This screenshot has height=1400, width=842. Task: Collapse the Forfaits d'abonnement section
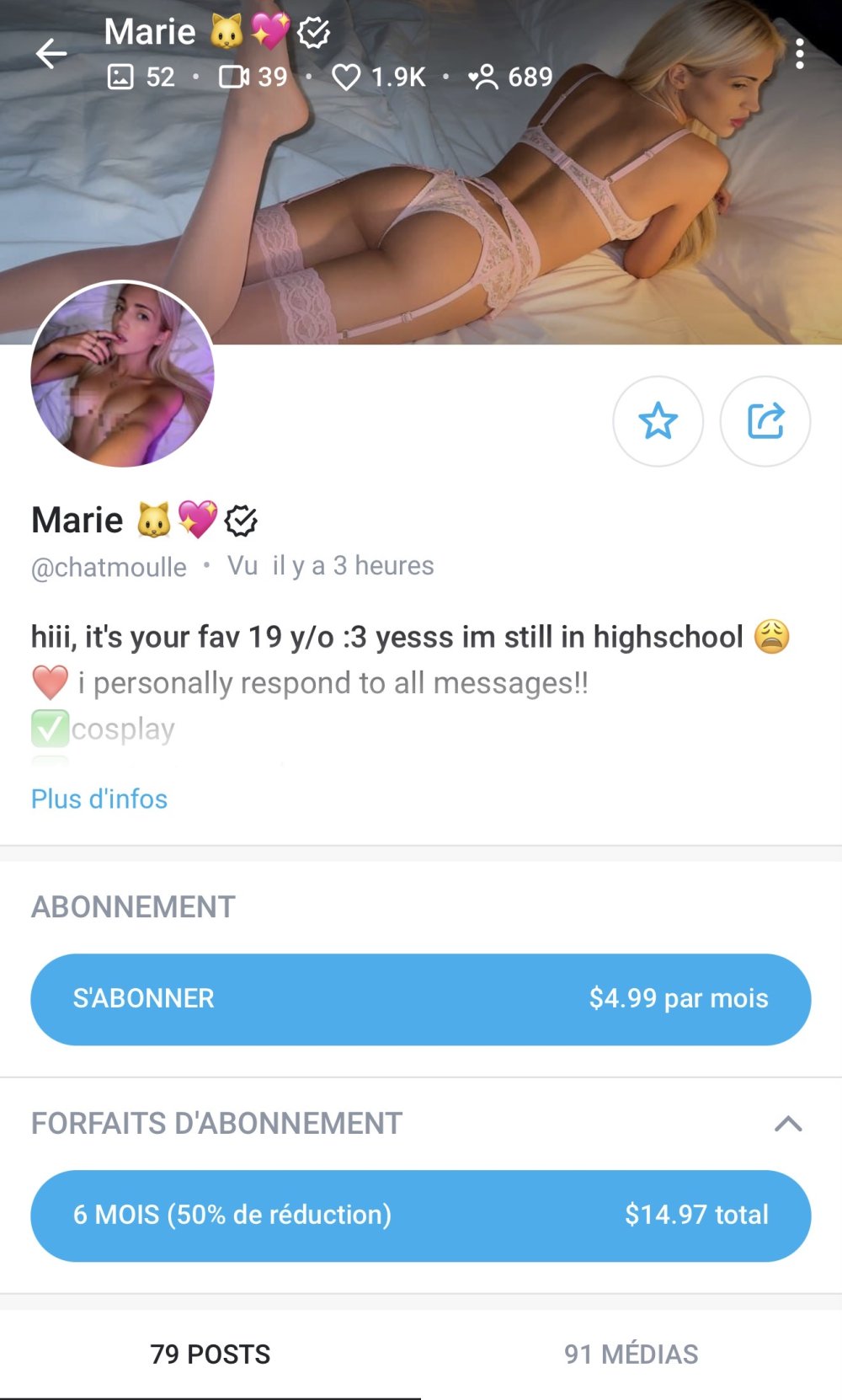pos(788,1124)
